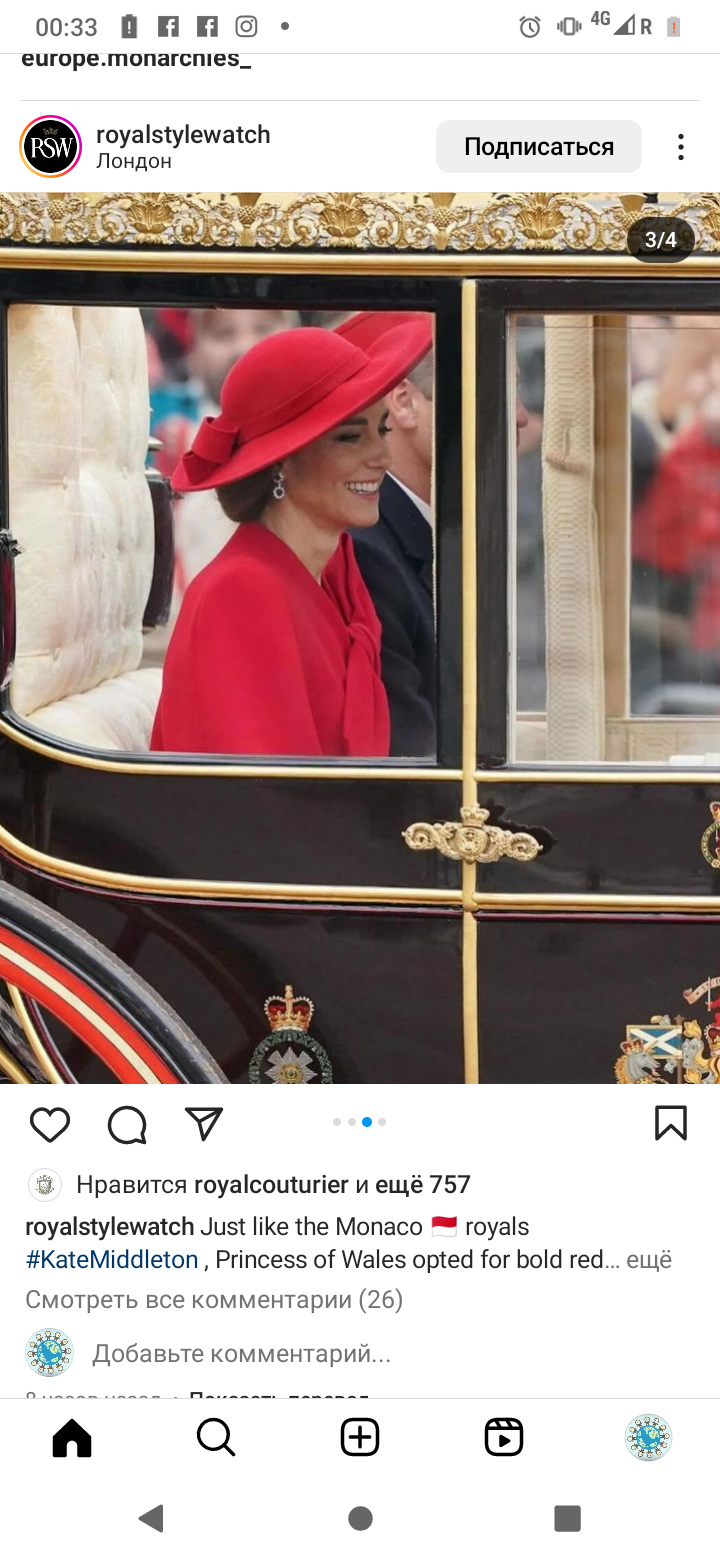
Task: Open the Search tab
Action: click(216, 1438)
